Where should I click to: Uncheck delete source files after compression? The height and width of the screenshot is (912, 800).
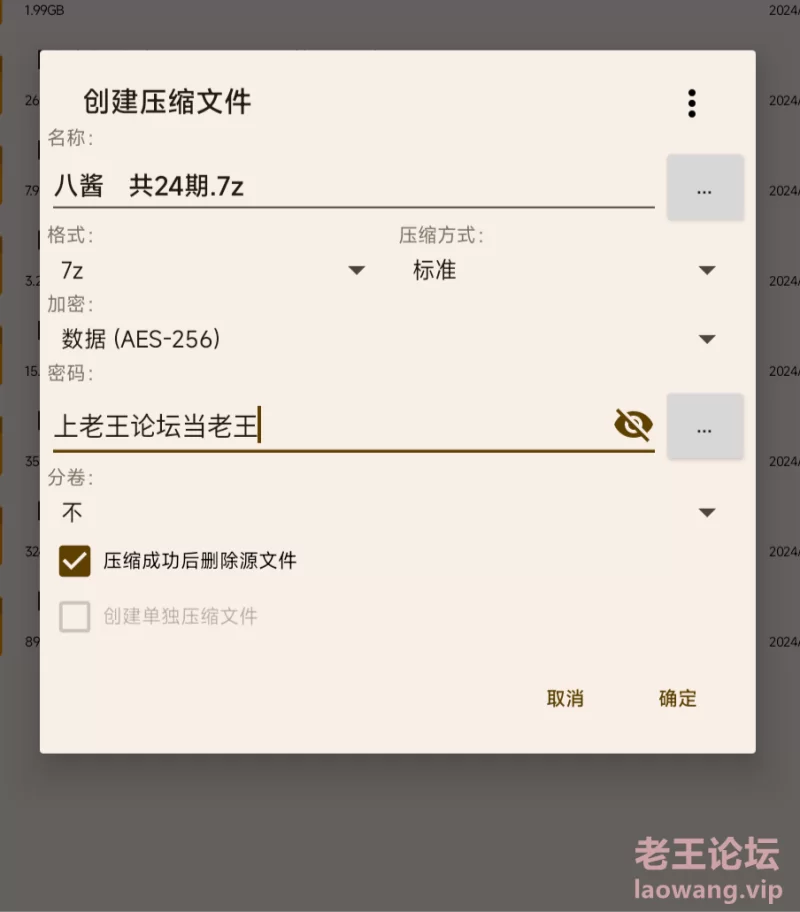pos(75,561)
